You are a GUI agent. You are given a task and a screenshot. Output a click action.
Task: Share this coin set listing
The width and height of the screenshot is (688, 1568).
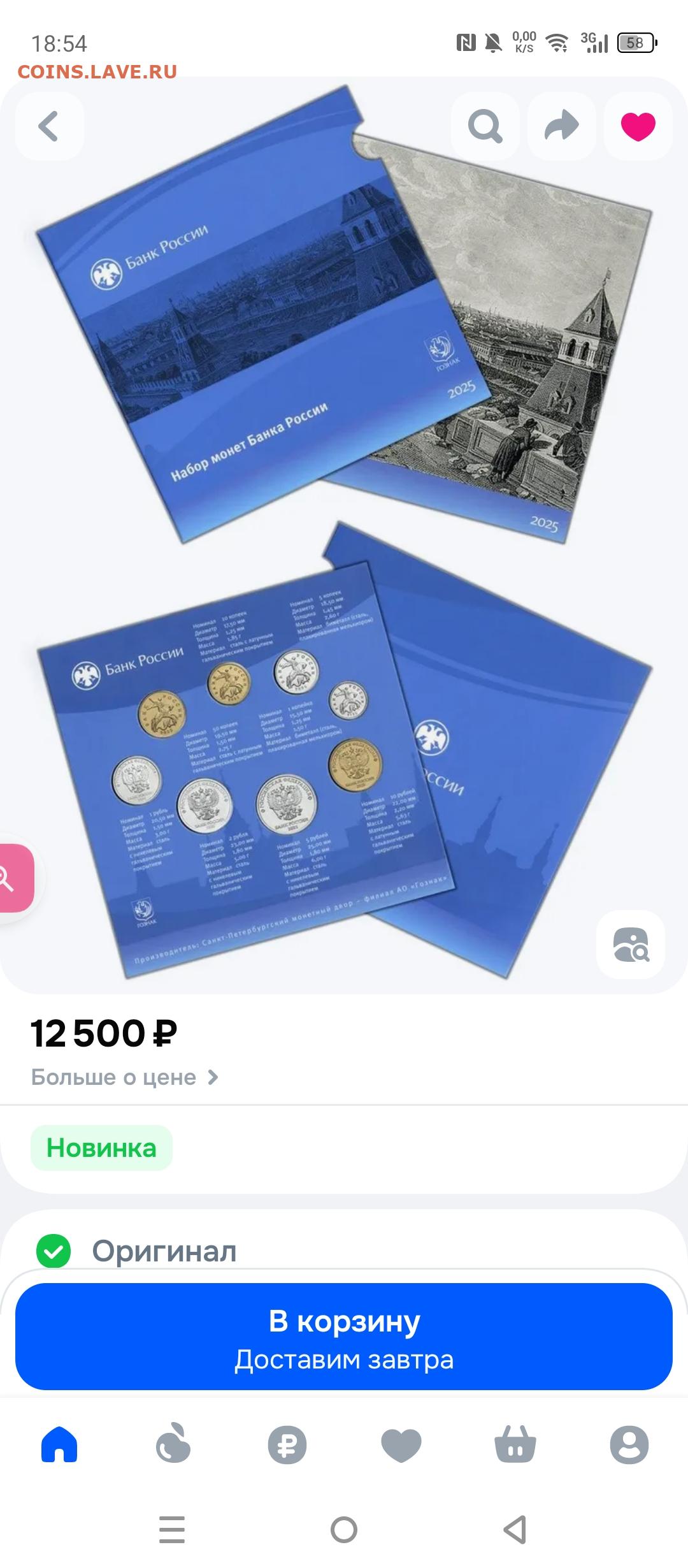click(562, 126)
